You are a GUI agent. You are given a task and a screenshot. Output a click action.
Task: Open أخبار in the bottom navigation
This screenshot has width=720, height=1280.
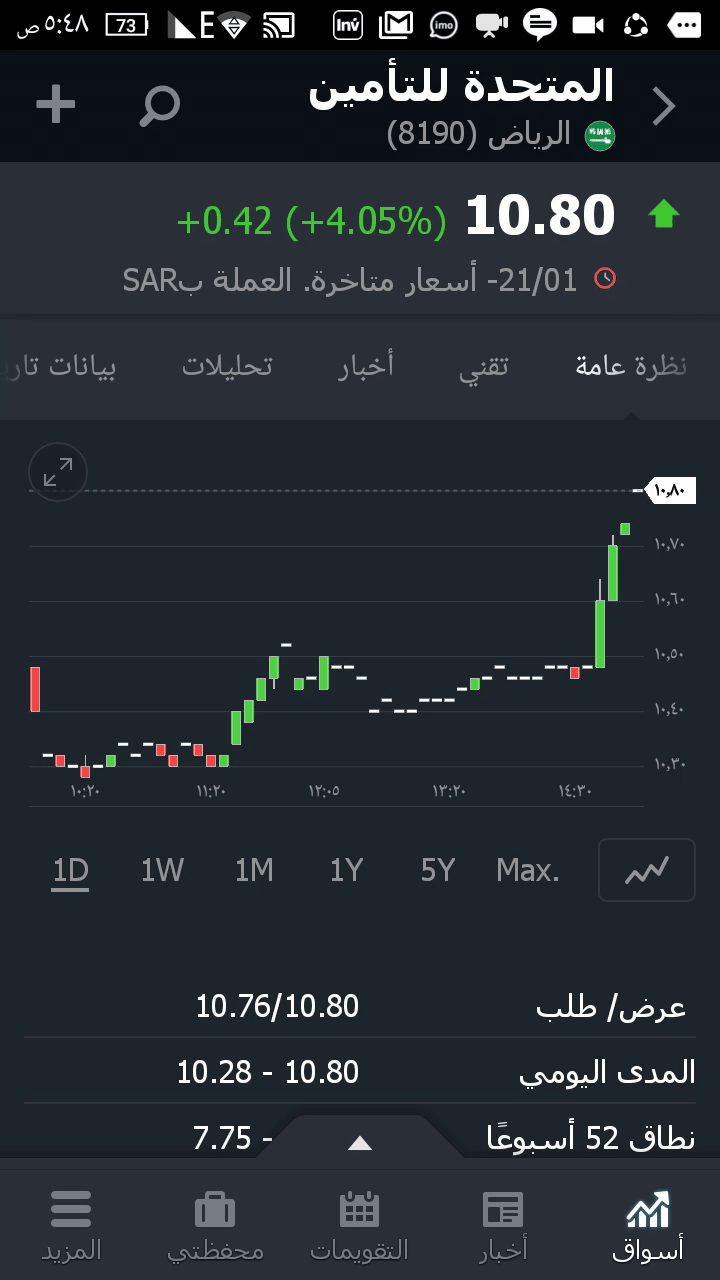click(503, 1226)
